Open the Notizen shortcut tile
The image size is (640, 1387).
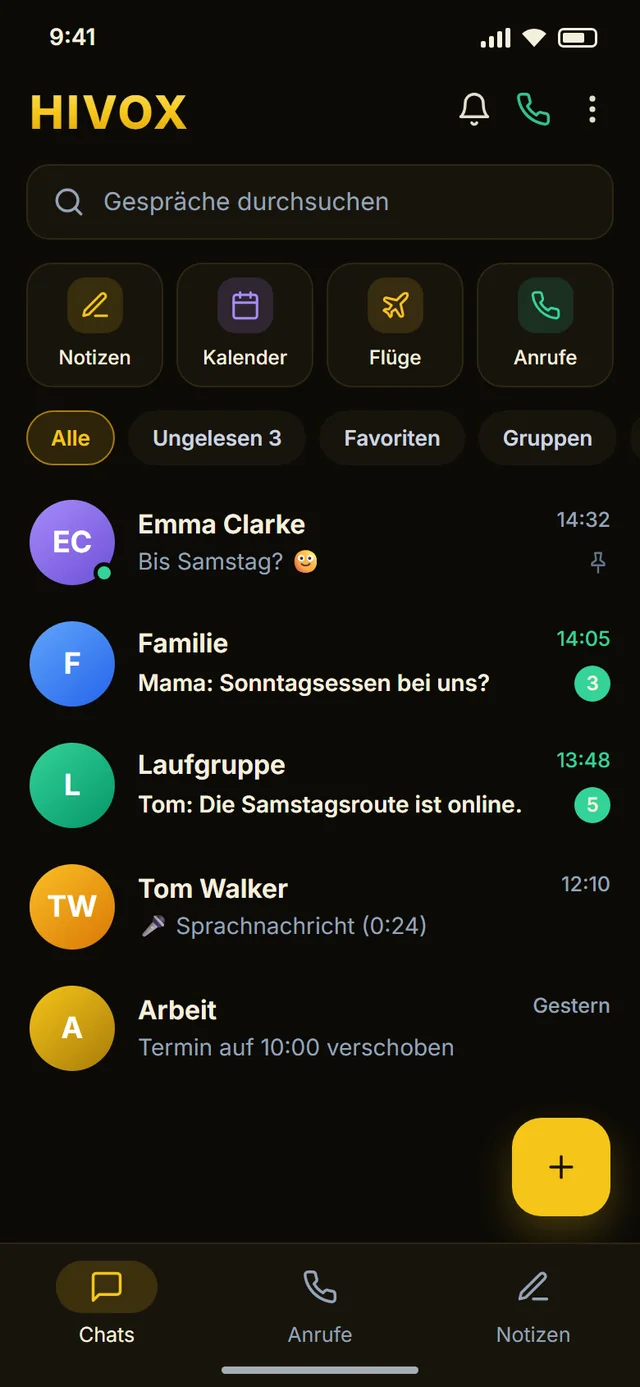point(95,325)
